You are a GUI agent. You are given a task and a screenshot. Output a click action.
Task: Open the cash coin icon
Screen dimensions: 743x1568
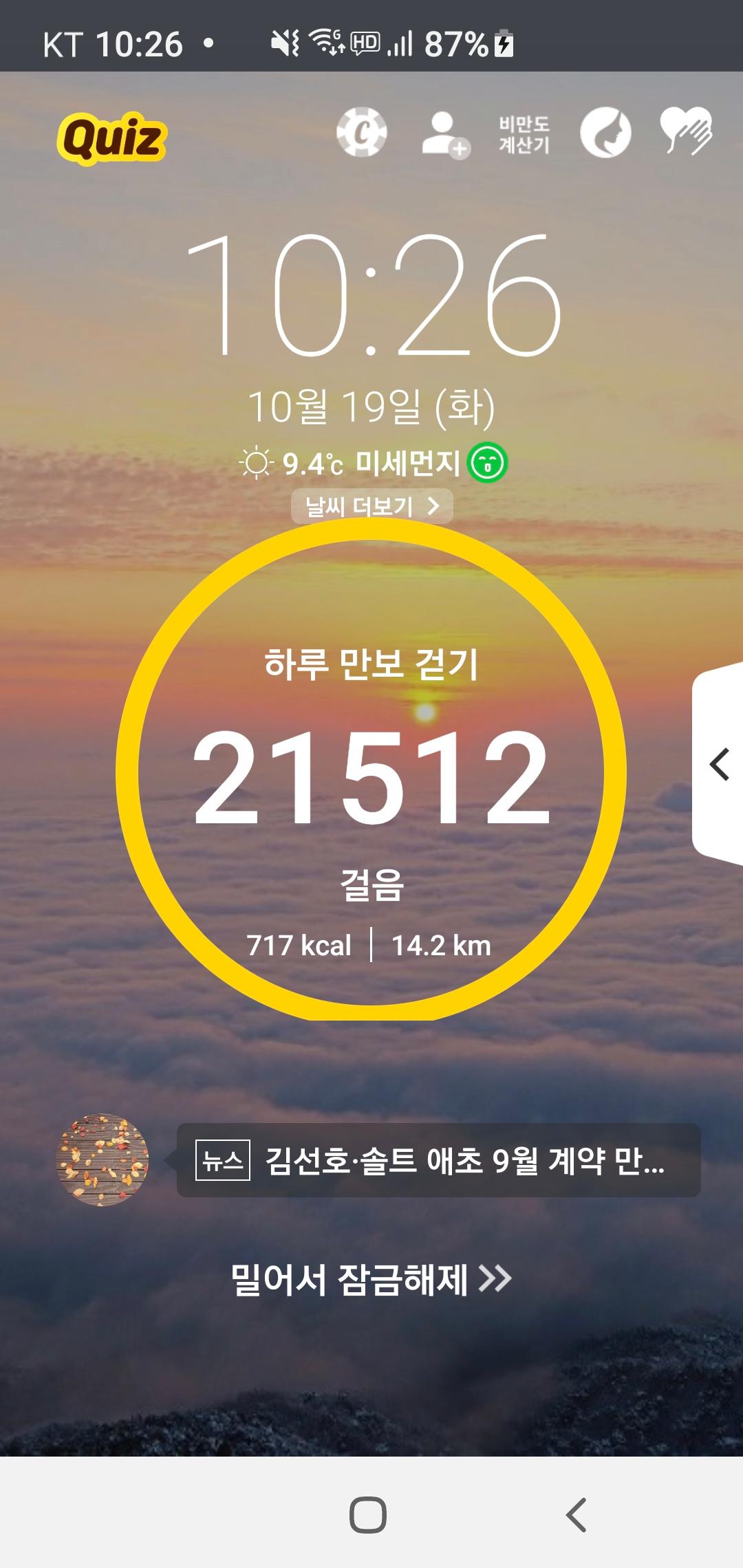(x=362, y=133)
